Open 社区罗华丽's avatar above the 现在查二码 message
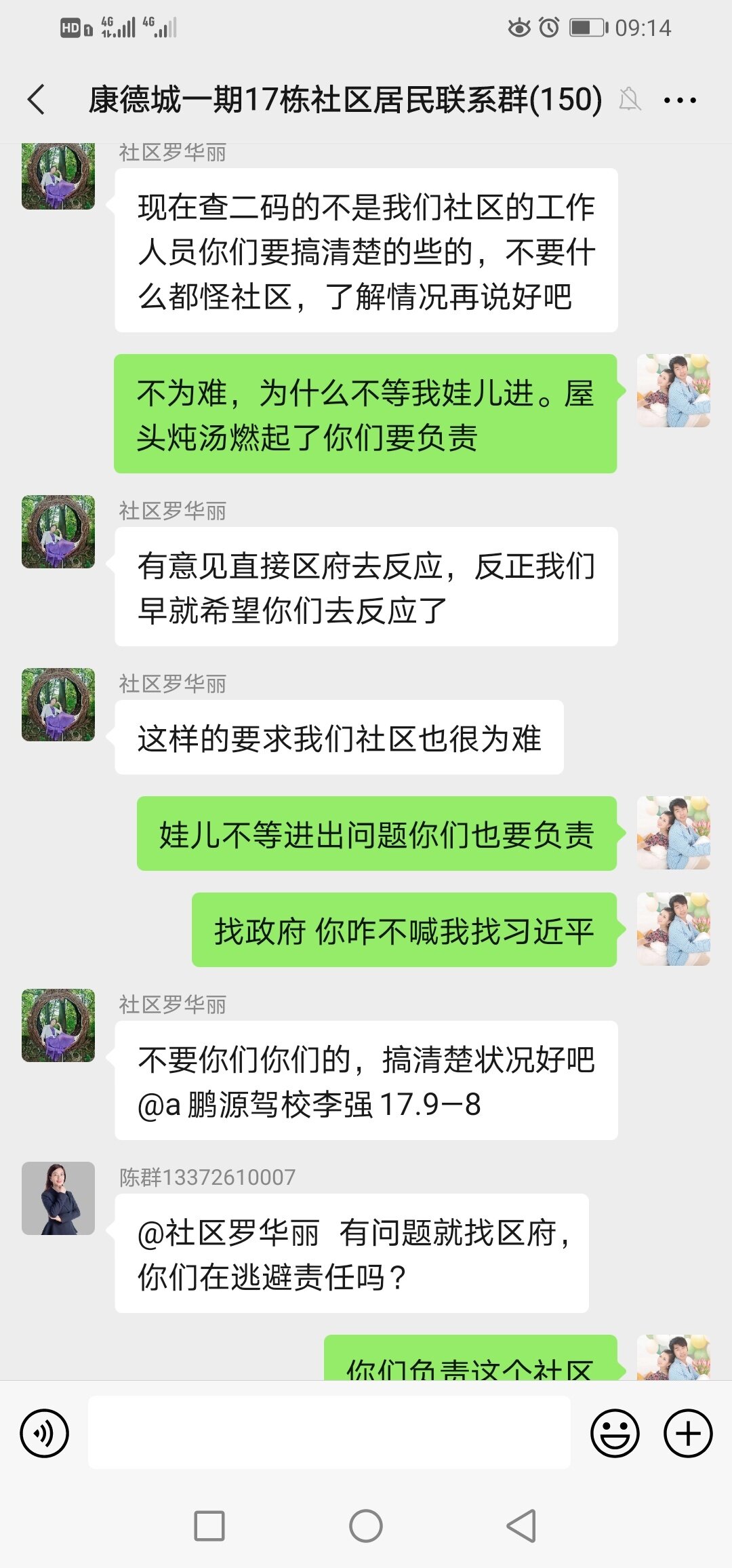This screenshot has height=1568, width=732. pyautogui.click(x=58, y=175)
